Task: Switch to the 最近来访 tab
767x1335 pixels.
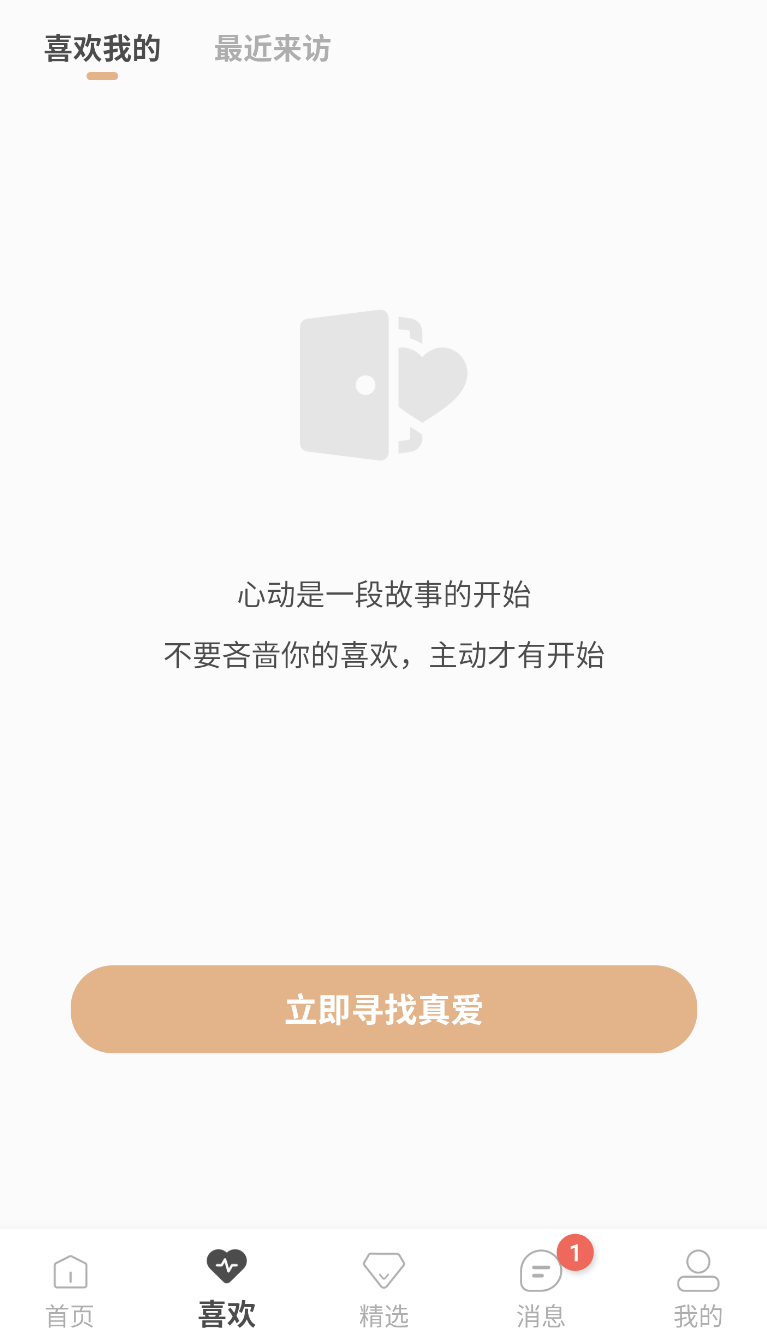Action: [271, 49]
